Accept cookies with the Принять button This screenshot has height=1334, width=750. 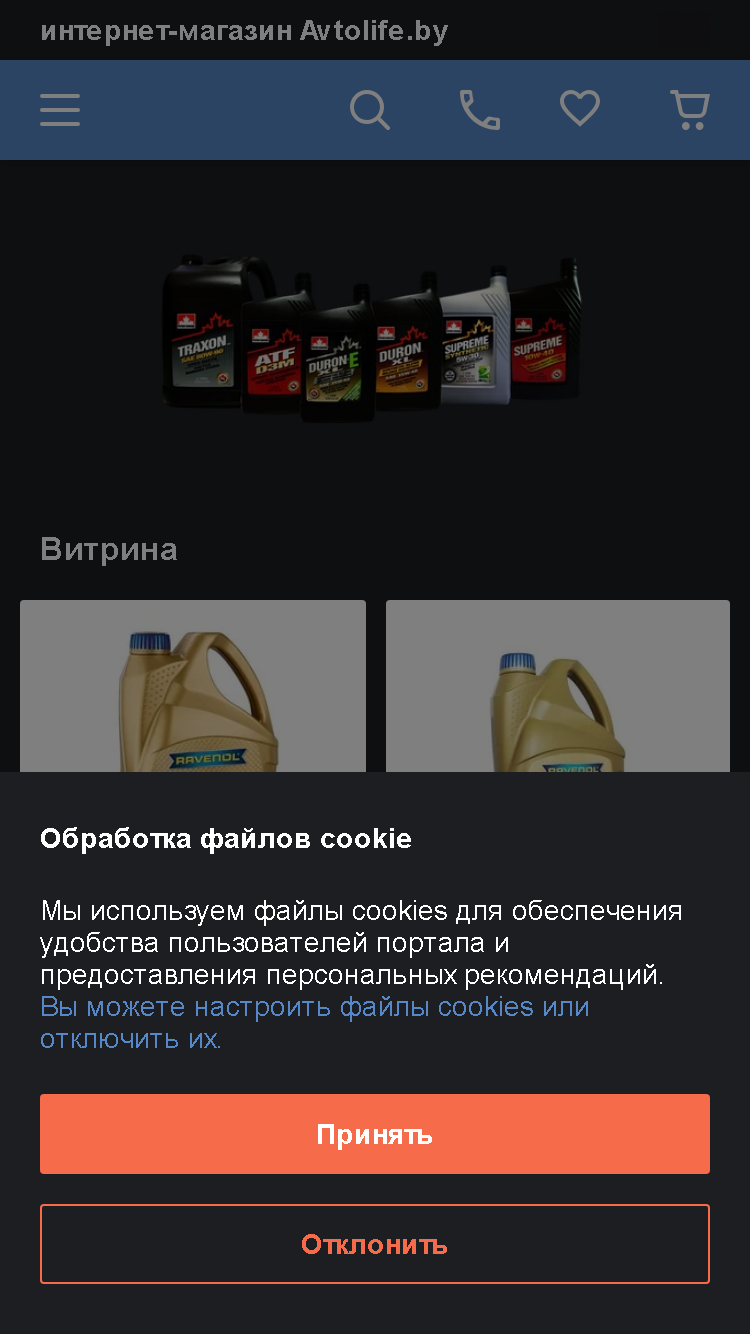[375, 1134]
